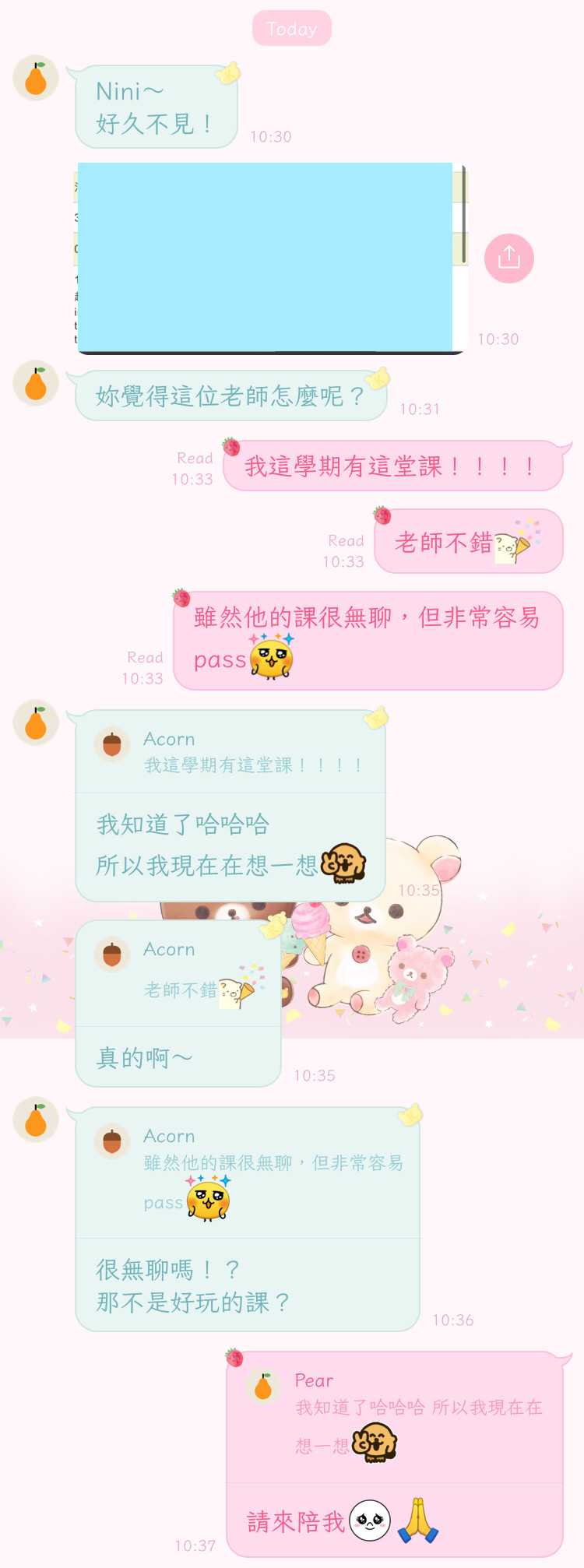Open the pear avatar beside the "妳覺得這位老師怎麼呢？" message

coord(36,383)
